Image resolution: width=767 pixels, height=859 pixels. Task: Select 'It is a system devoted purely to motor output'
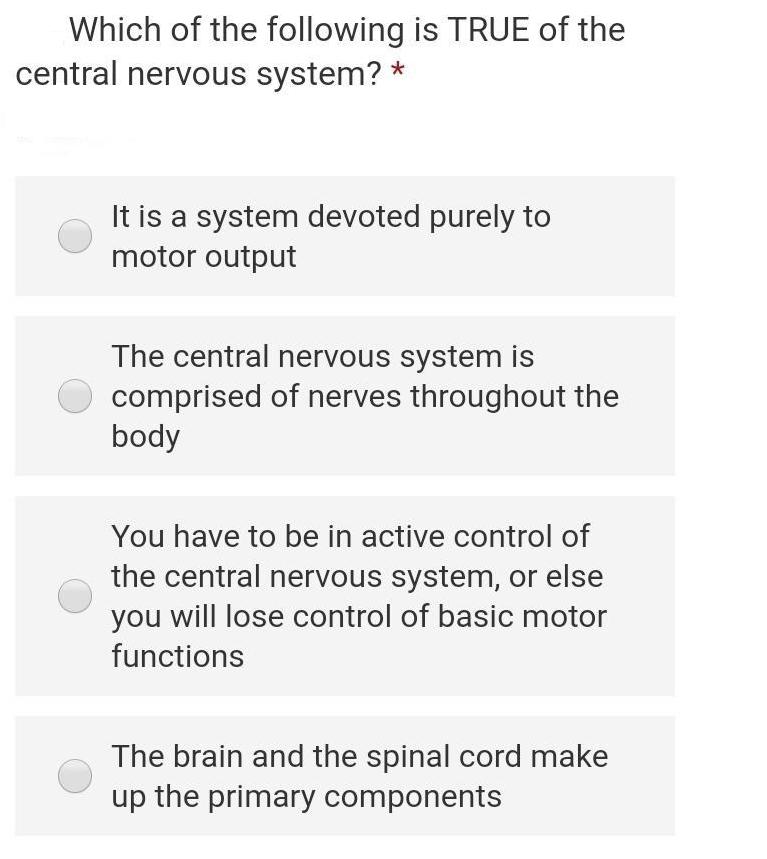pos(75,236)
